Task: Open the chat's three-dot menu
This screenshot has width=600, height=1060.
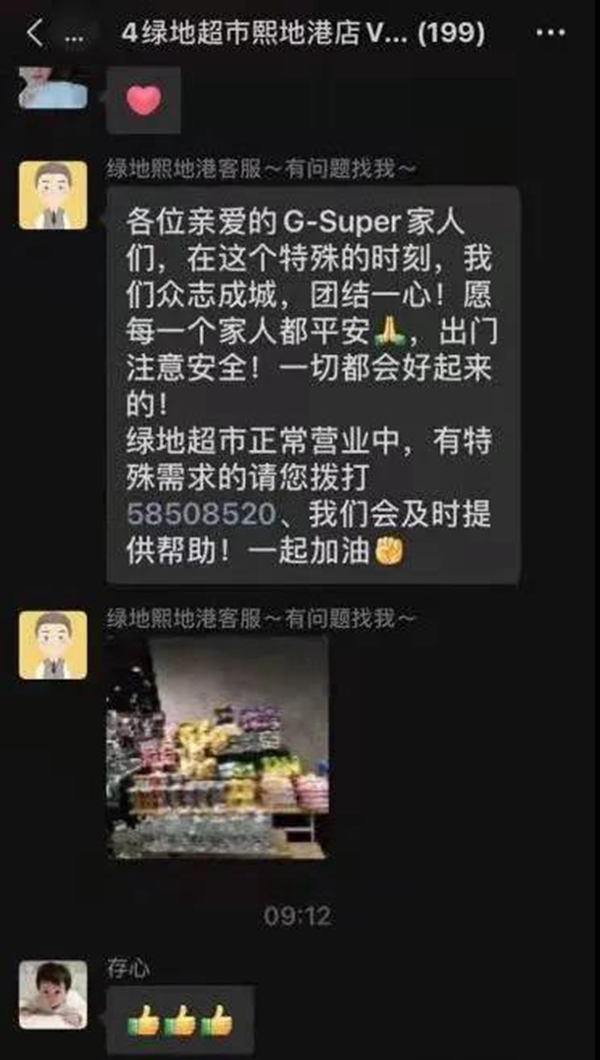Action: pyautogui.click(x=549, y=33)
